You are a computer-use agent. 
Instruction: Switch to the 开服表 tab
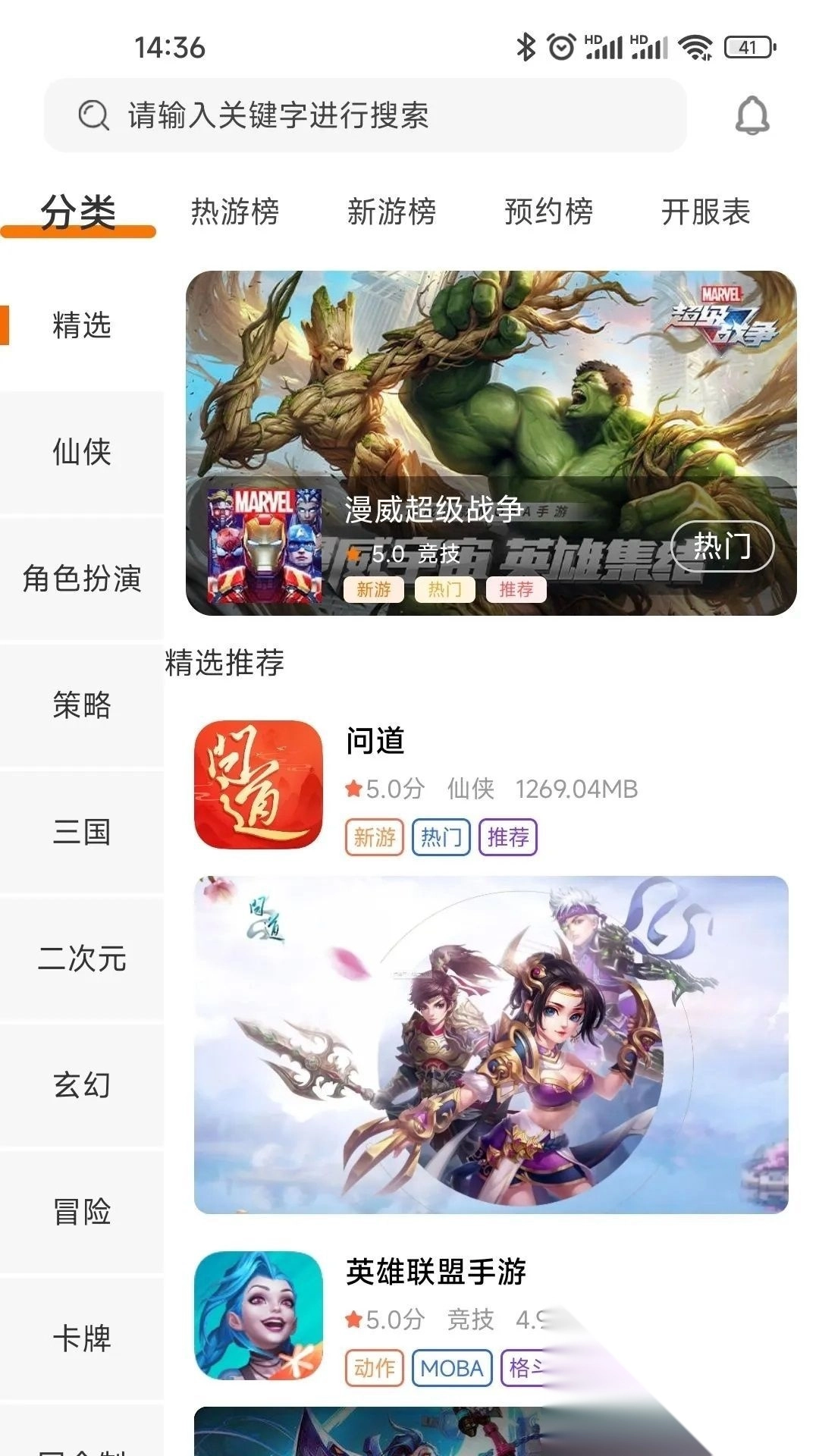[705, 212]
